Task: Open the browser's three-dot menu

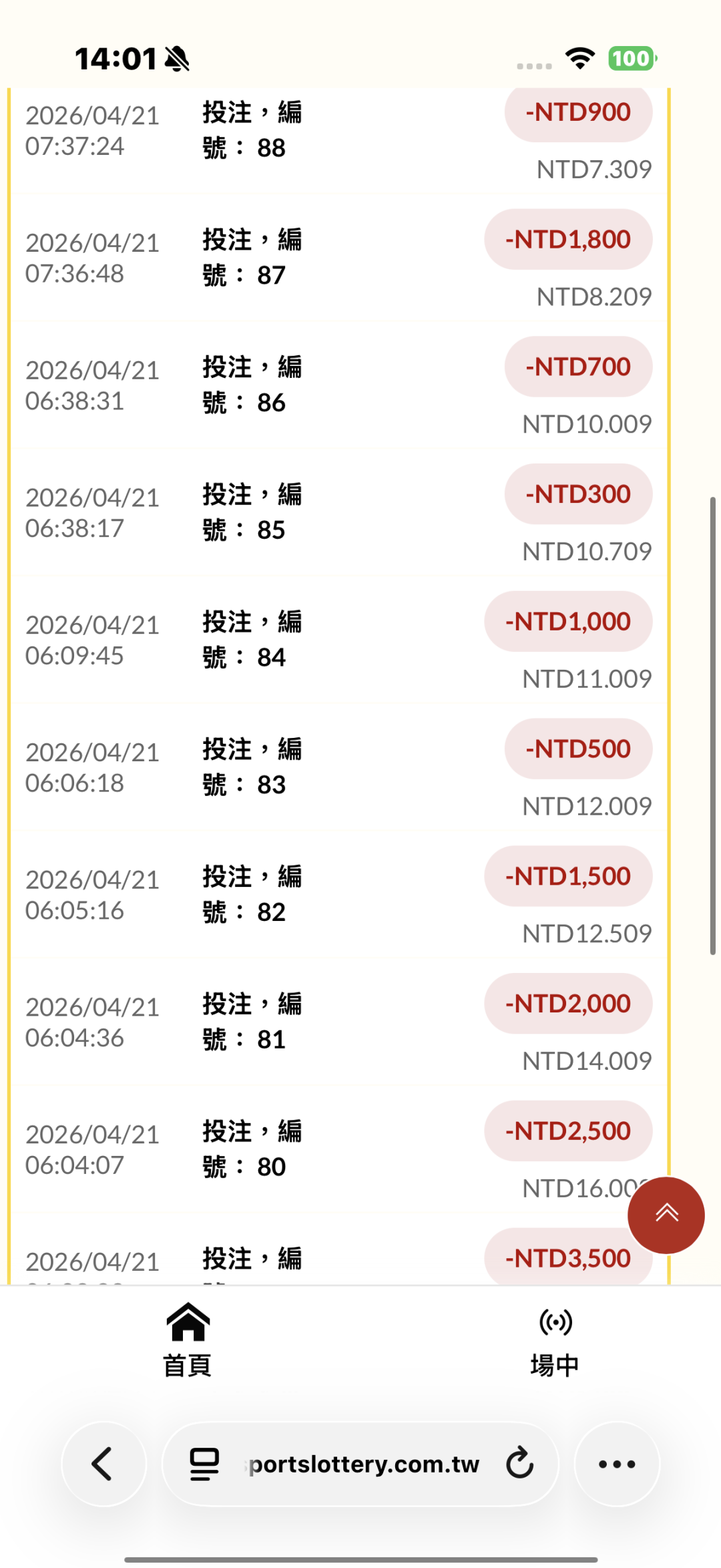Action: pyautogui.click(x=617, y=1464)
